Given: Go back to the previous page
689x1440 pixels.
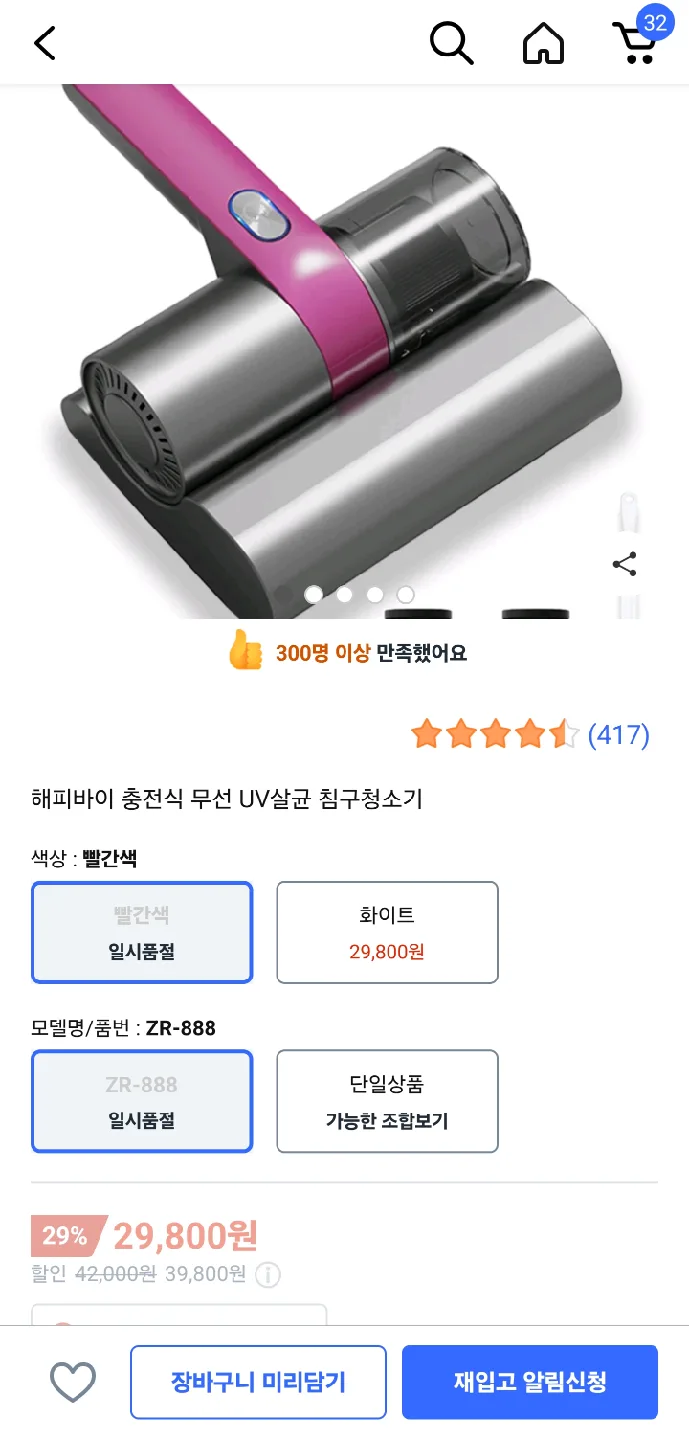Looking at the screenshot, I should tap(45, 43).
